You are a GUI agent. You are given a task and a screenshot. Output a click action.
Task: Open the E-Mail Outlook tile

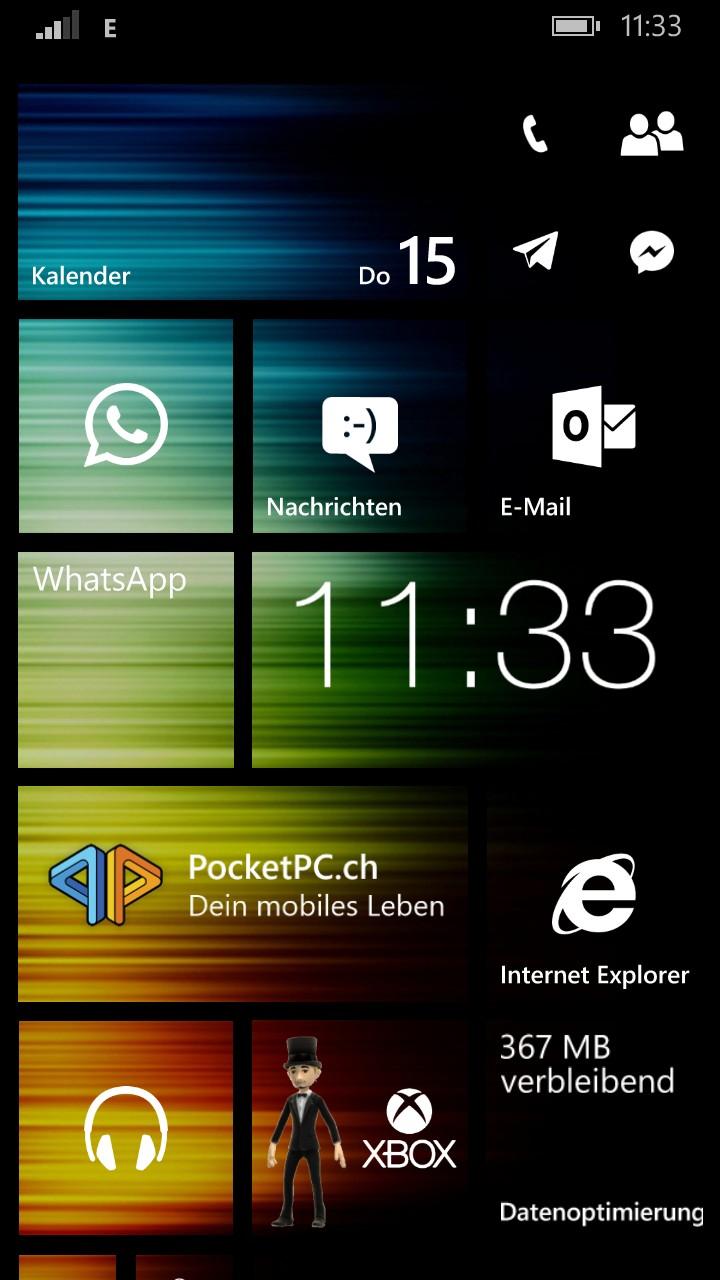click(x=594, y=426)
